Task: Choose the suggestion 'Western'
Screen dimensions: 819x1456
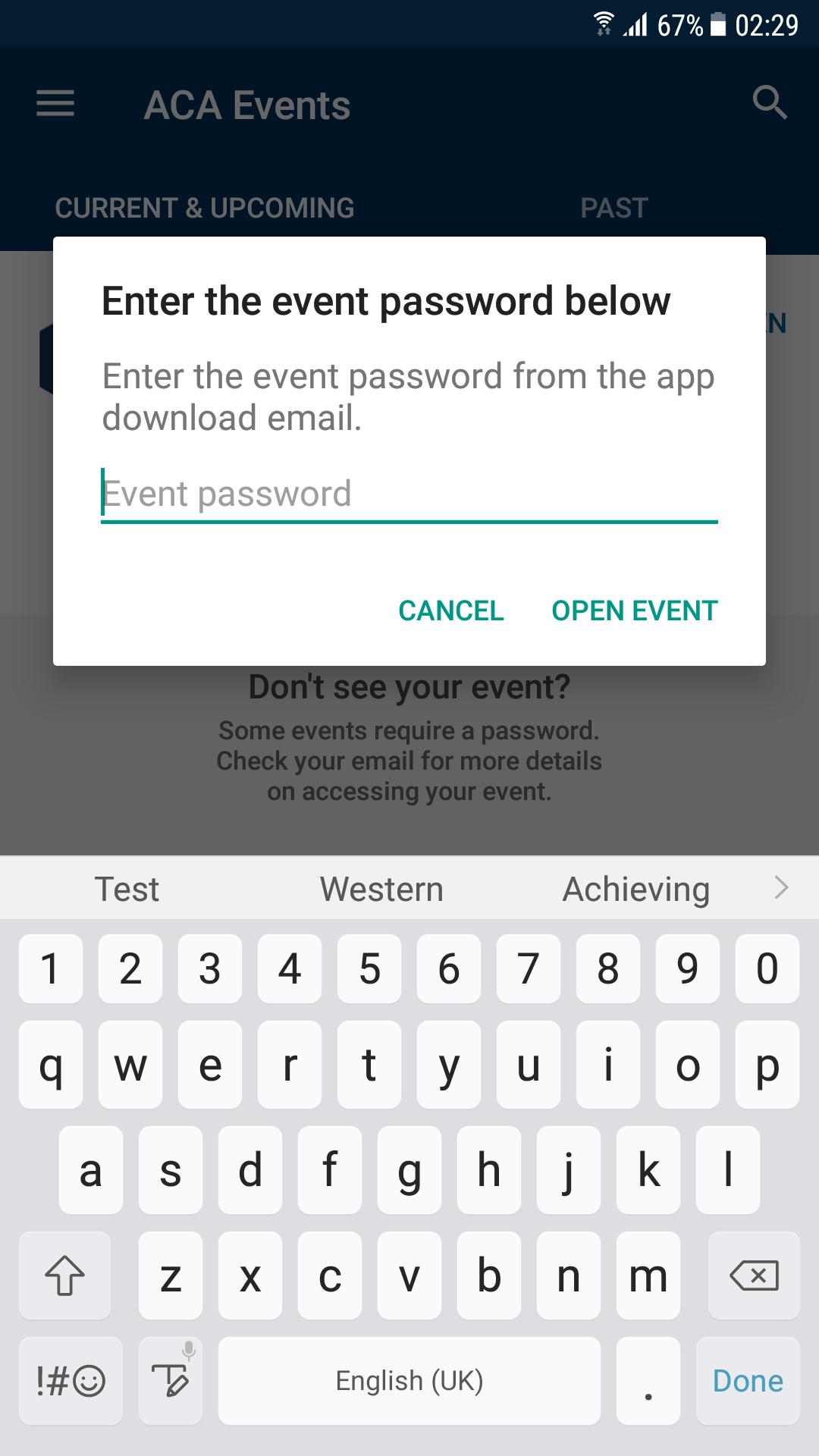Action: pos(381,887)
